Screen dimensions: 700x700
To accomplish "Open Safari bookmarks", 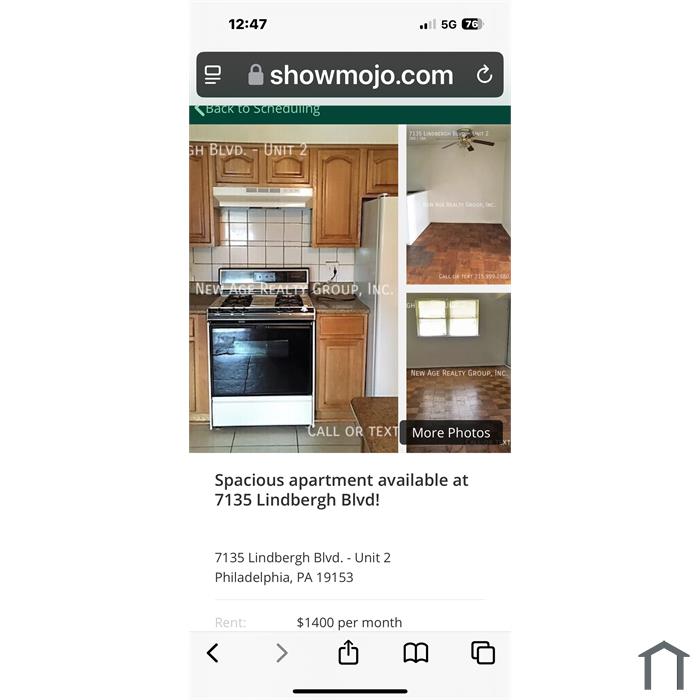I will (x=416, y=653).
